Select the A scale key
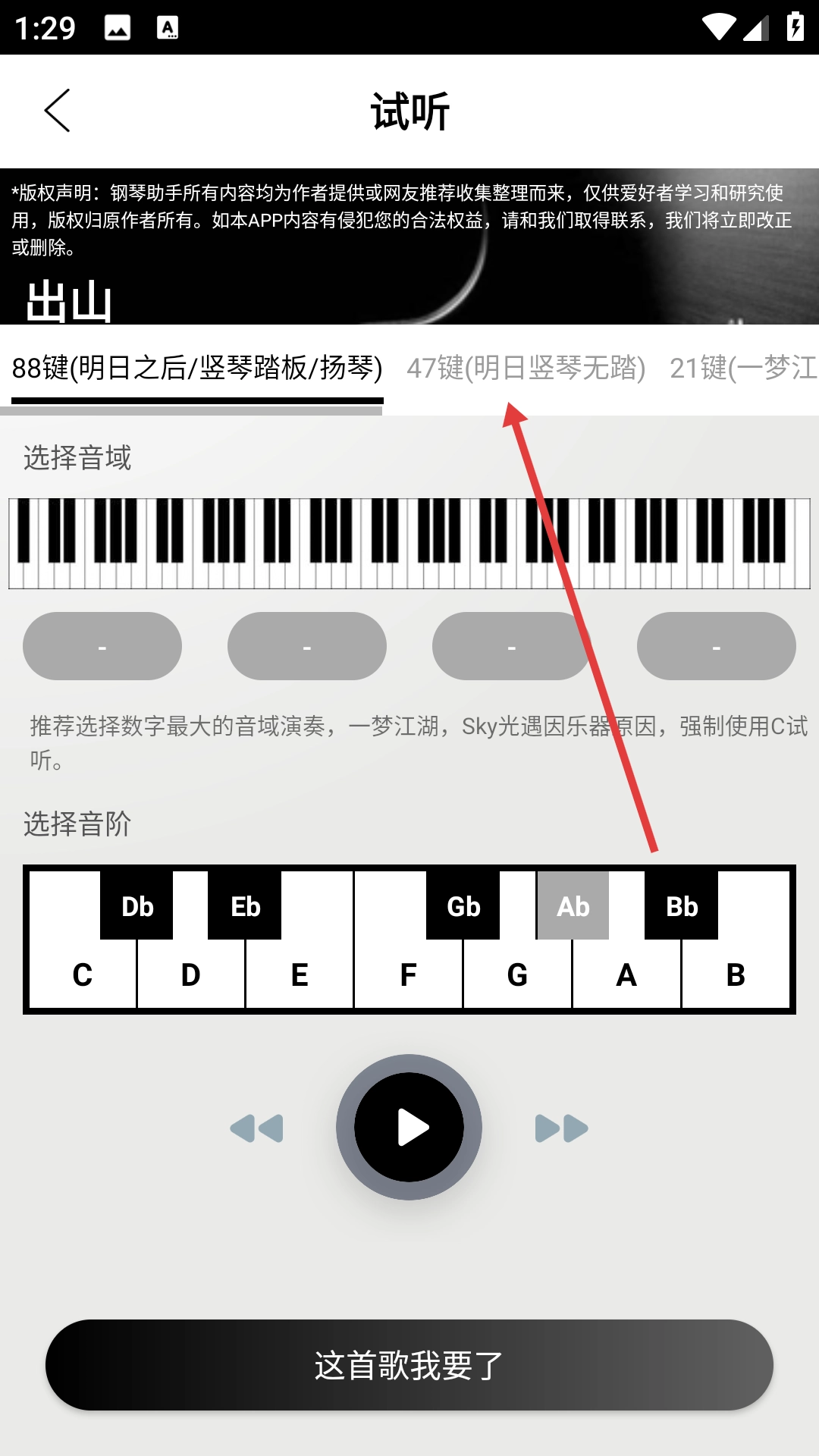 click(x=626, y=974)
